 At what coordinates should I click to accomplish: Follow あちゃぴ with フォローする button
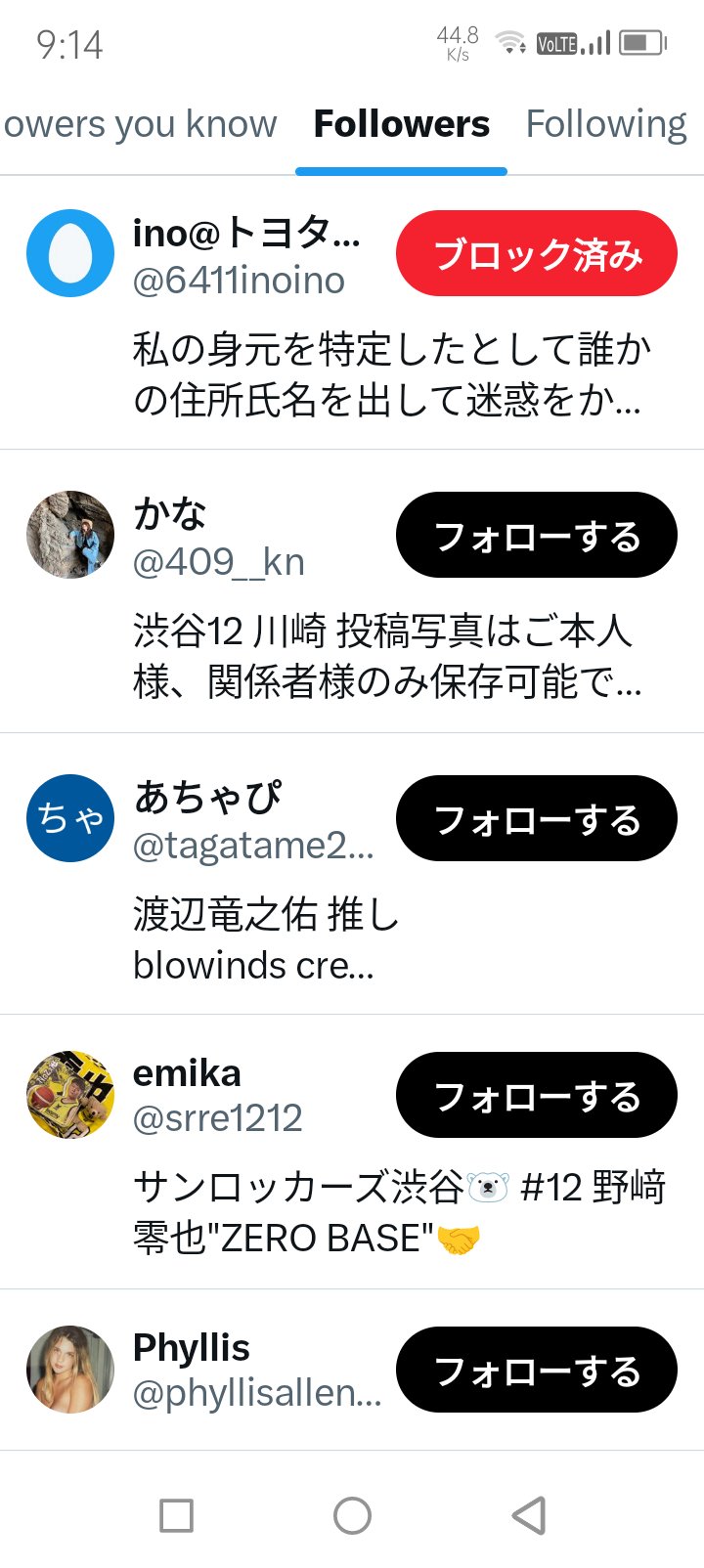coord(536,819)
